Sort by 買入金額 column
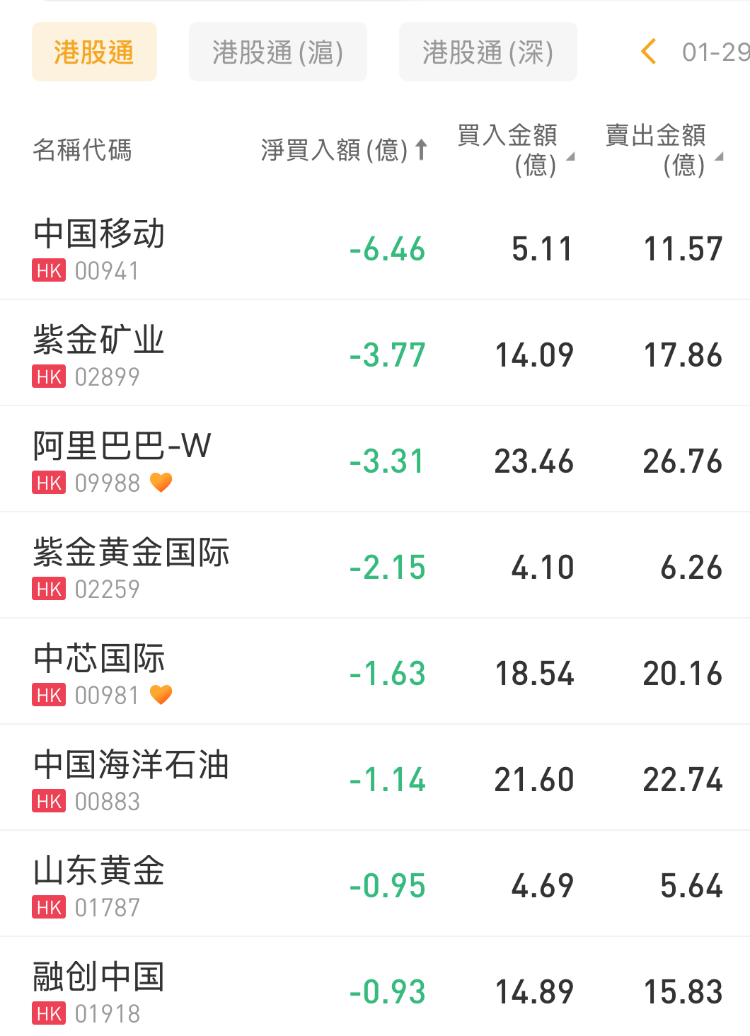Image resolution: width=750 pixels, height=1036 pixels. pyautogui.click(x=515, y=150)
